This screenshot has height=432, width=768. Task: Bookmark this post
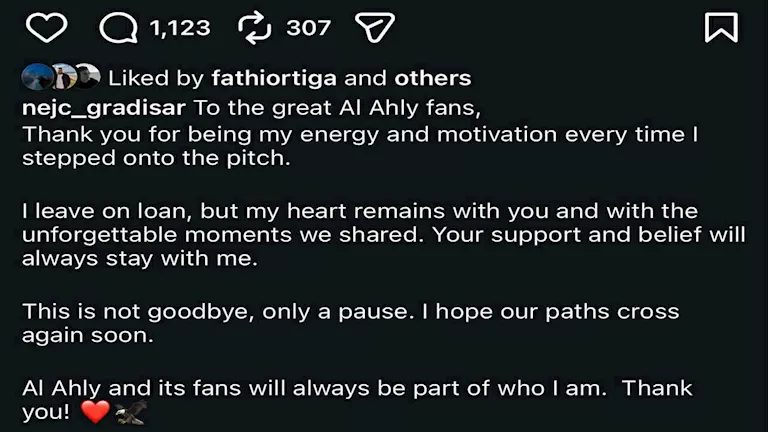721,28
